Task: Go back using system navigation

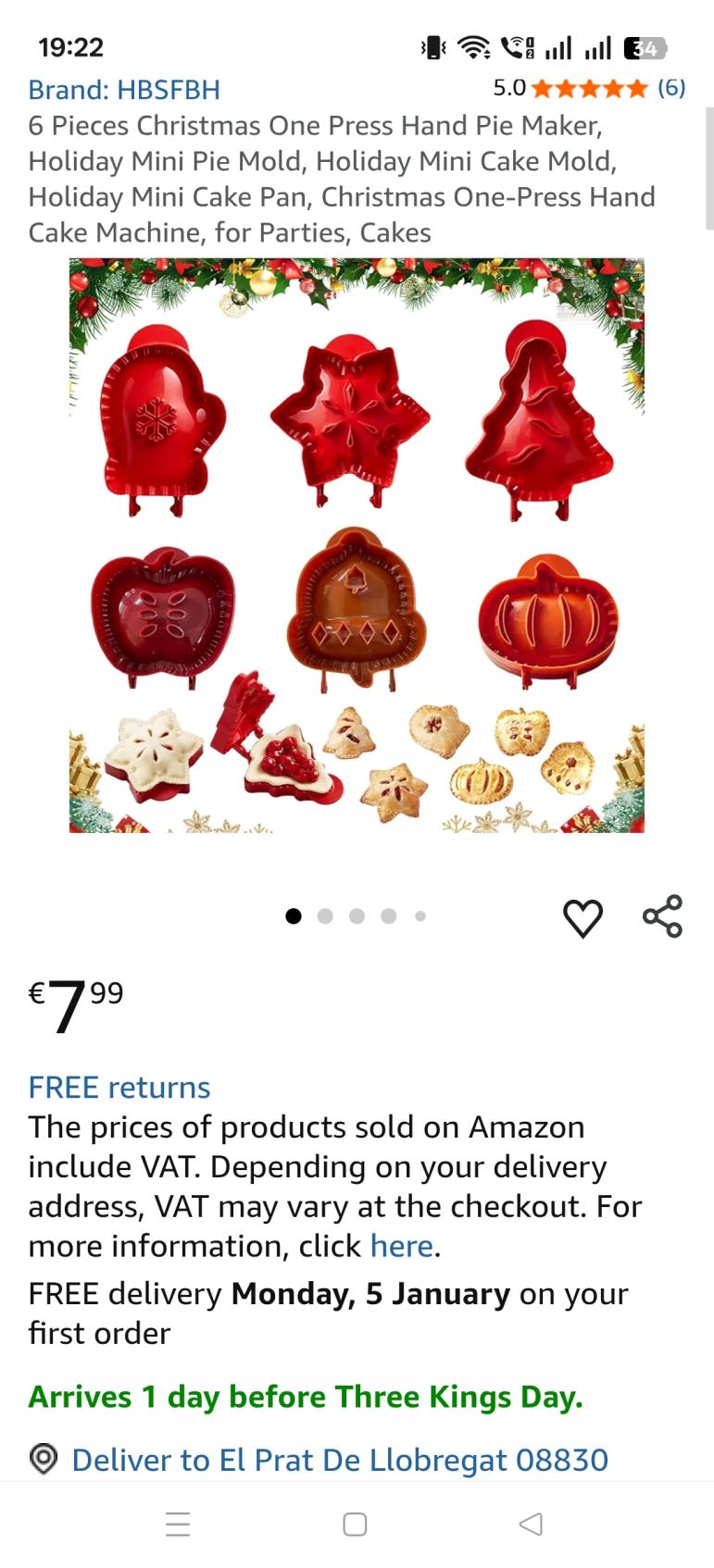Action: tap(531, 1524)
